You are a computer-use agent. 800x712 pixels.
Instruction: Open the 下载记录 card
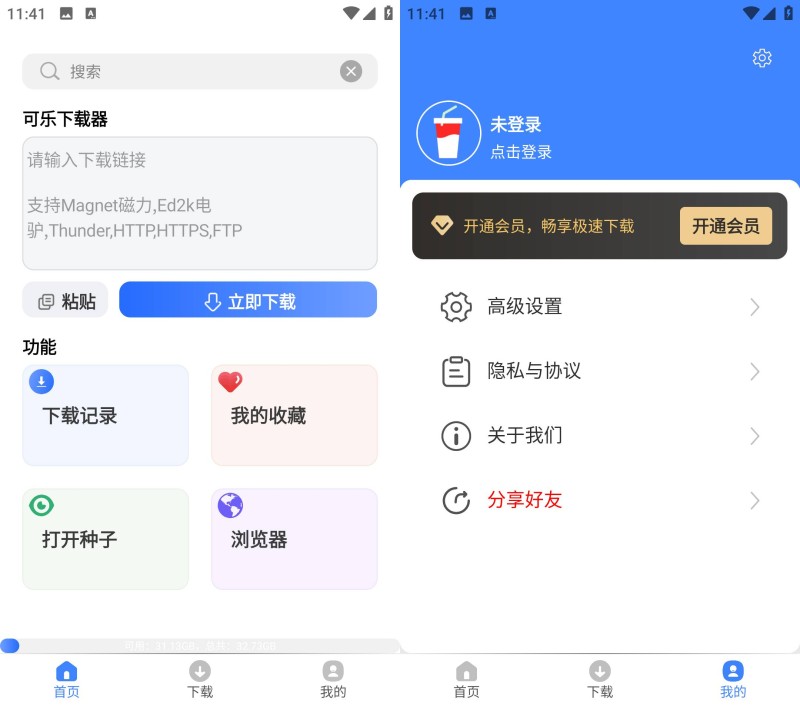pyautogui.click(x=105, y=415)
